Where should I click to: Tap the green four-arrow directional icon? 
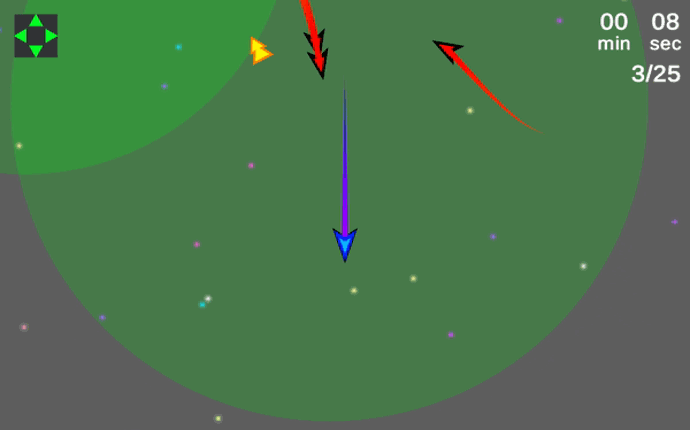pyautogui.click(x=36, y=36)
